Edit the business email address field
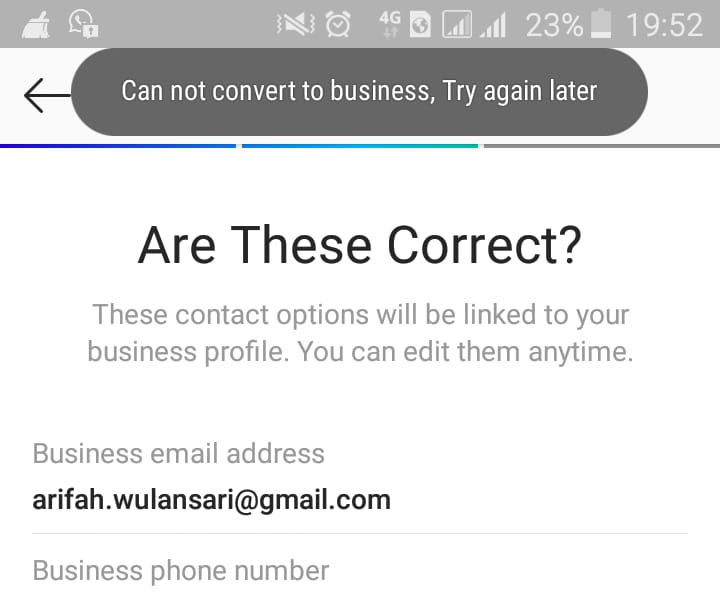 pos(212,499)
